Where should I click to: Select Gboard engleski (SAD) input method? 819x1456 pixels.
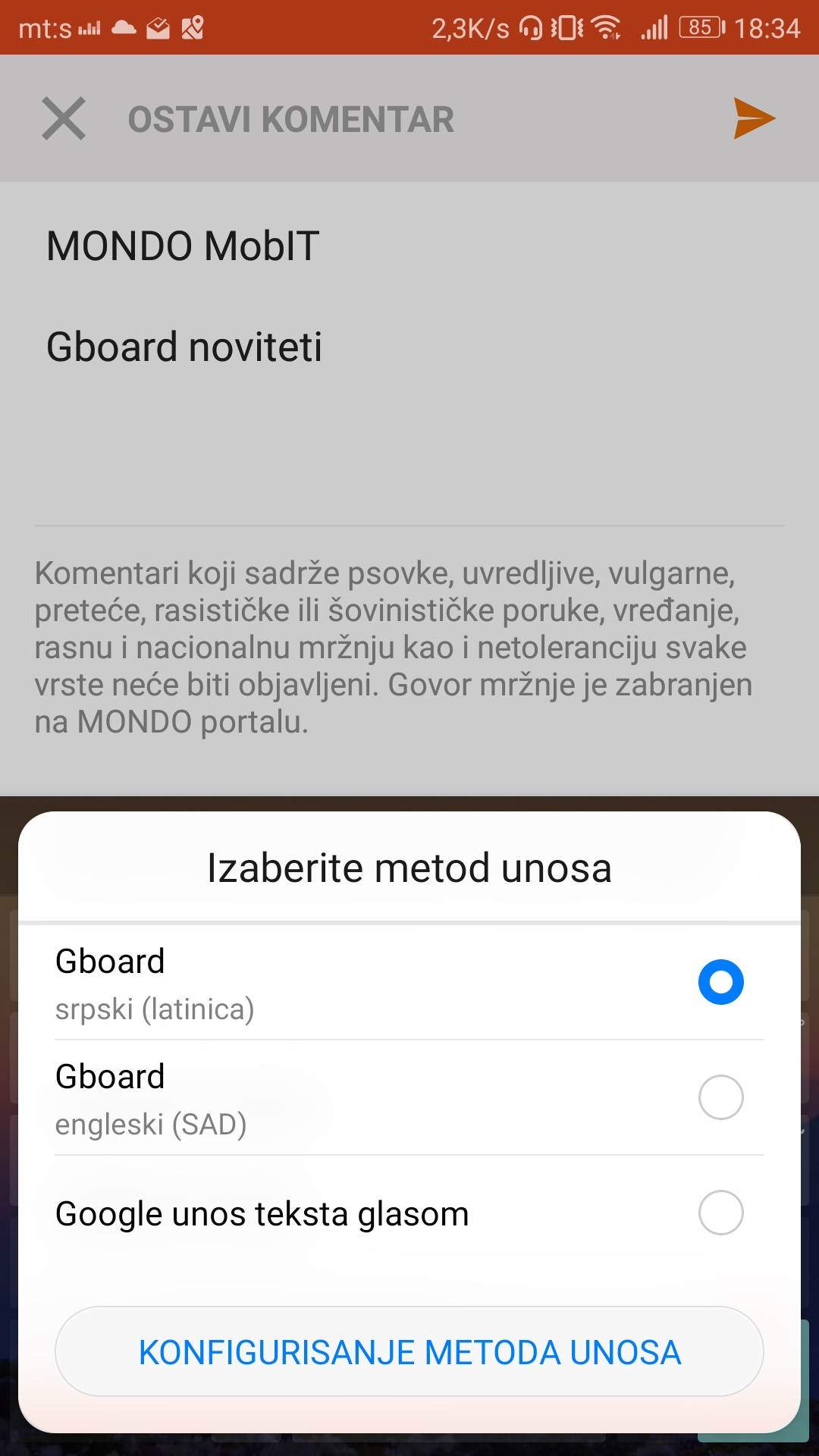pyautogui.click(x=409, y=1097)
